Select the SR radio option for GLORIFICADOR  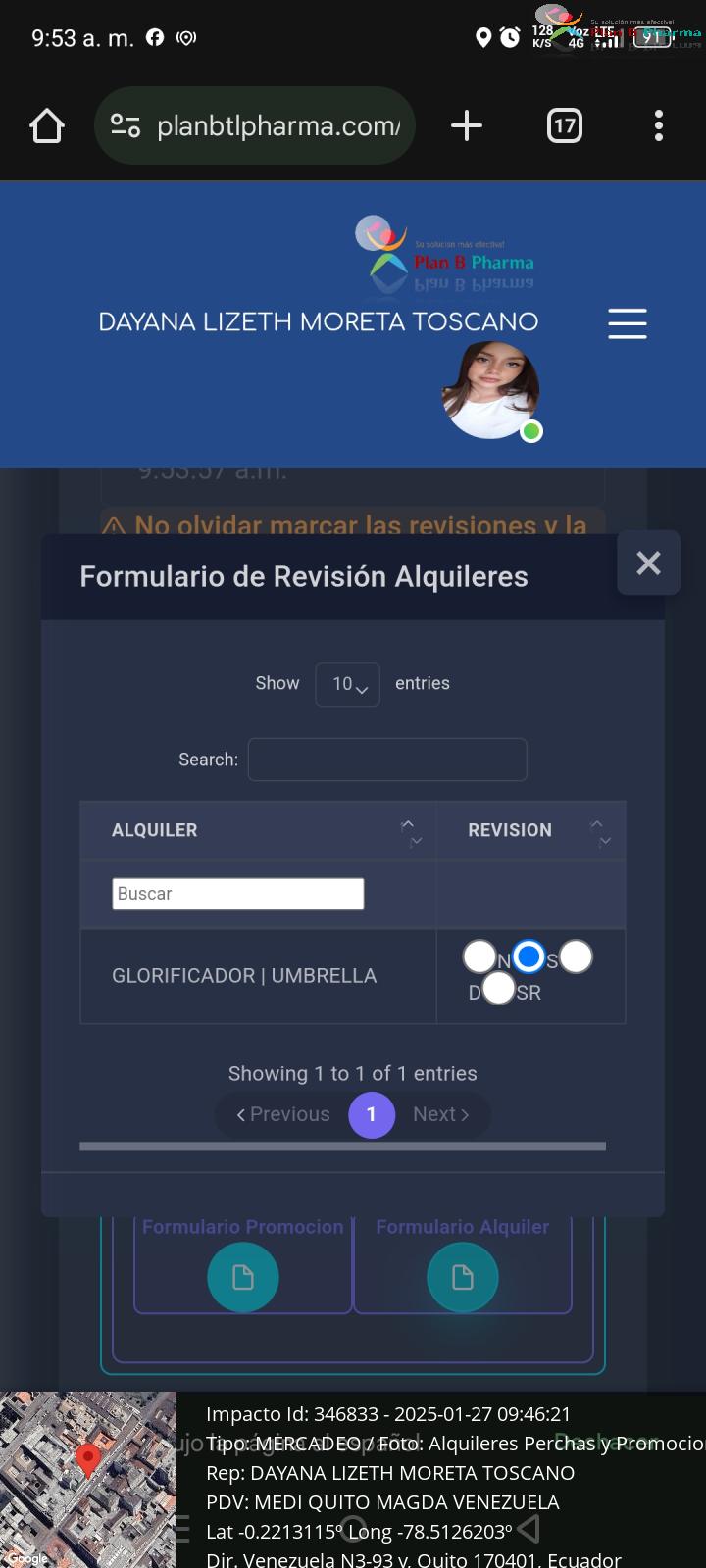pyautogui.click(x=499, y=988)
